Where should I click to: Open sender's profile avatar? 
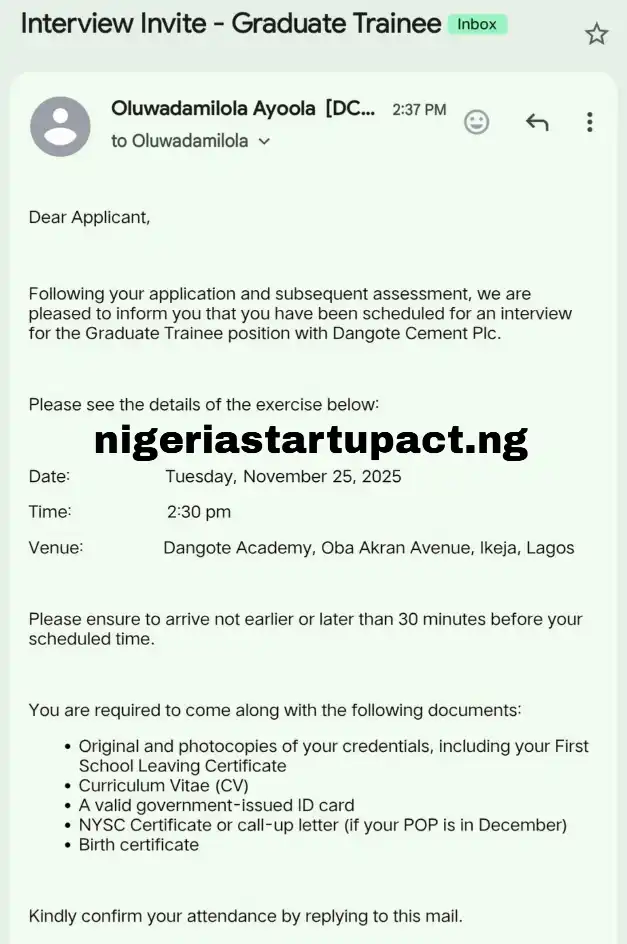pos(60,126)
